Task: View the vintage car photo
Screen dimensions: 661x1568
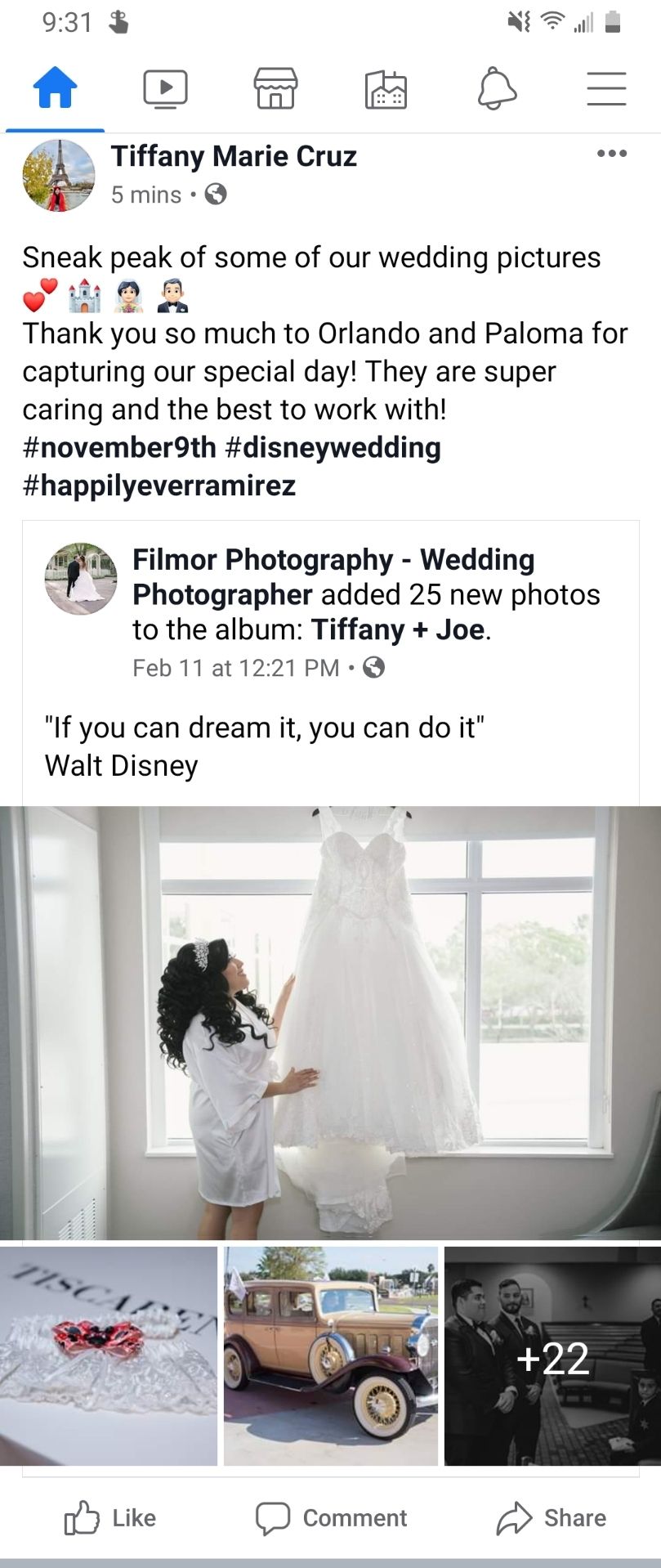Action: [331, 1355]
